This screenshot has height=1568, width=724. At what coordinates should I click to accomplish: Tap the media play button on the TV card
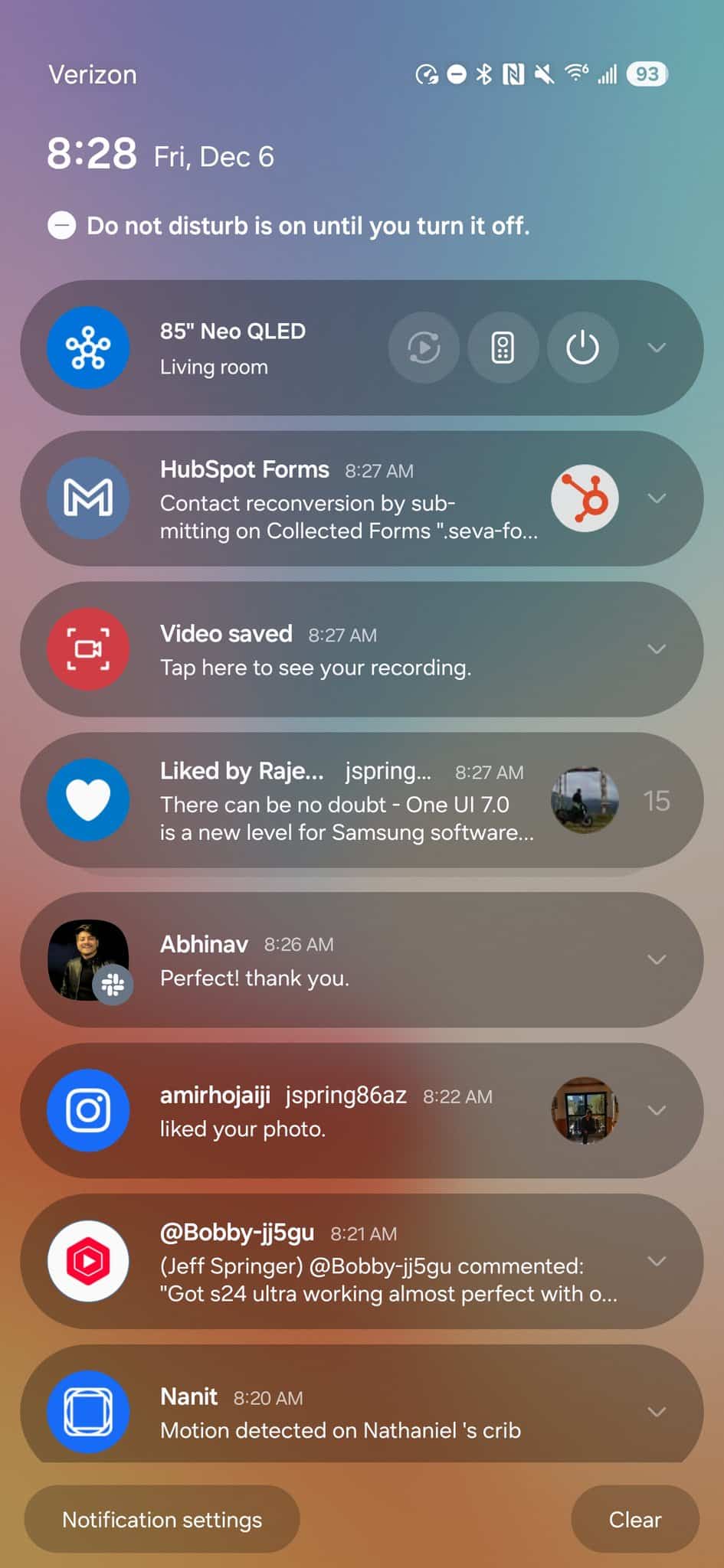coord(424,348)
